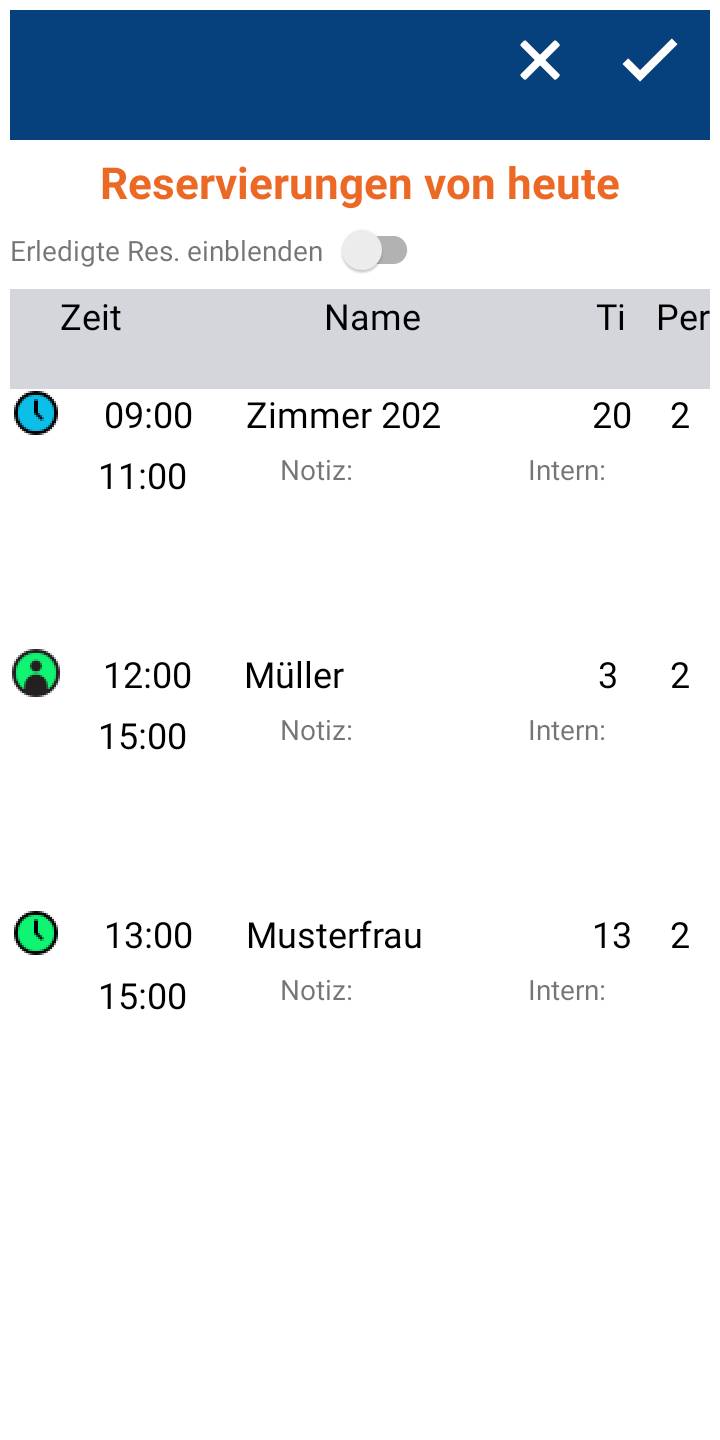Dismiss the dialog via the X icon

540,60
